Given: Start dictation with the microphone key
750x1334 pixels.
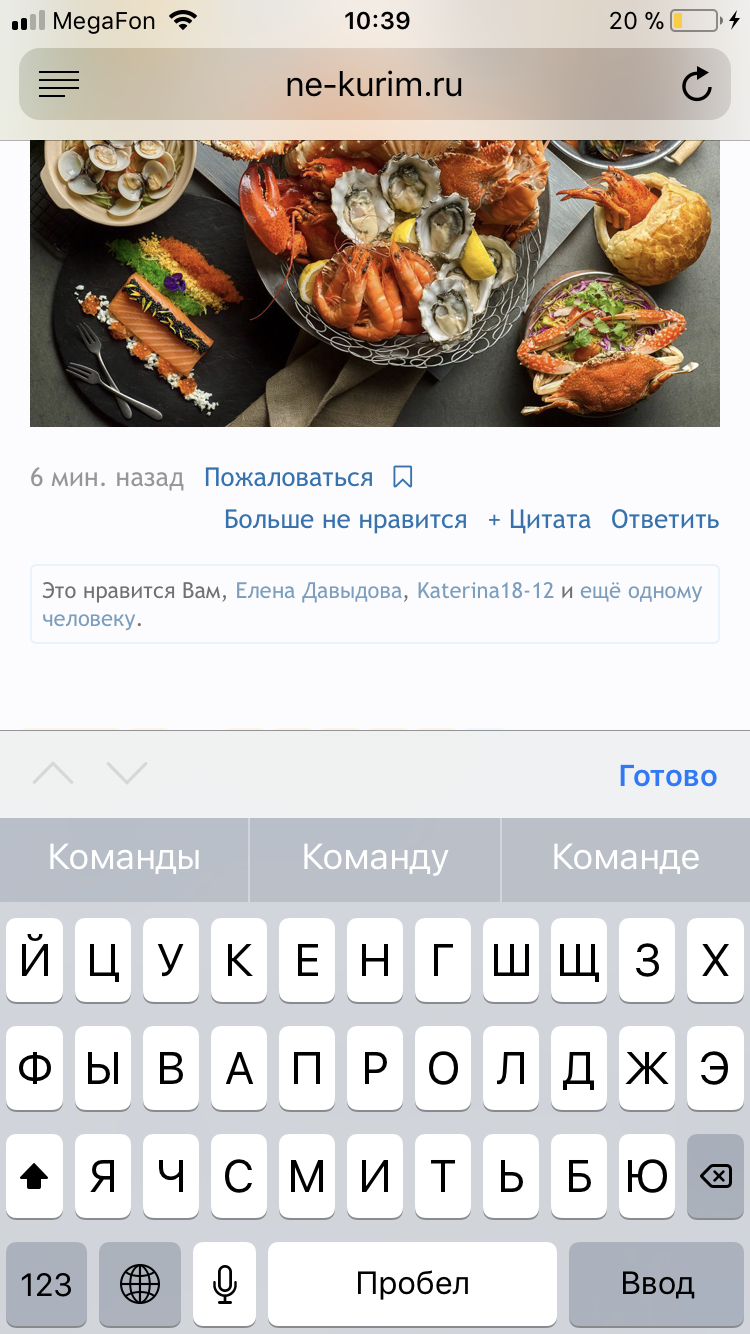Looking at the screenshot, I should 224,1283.
